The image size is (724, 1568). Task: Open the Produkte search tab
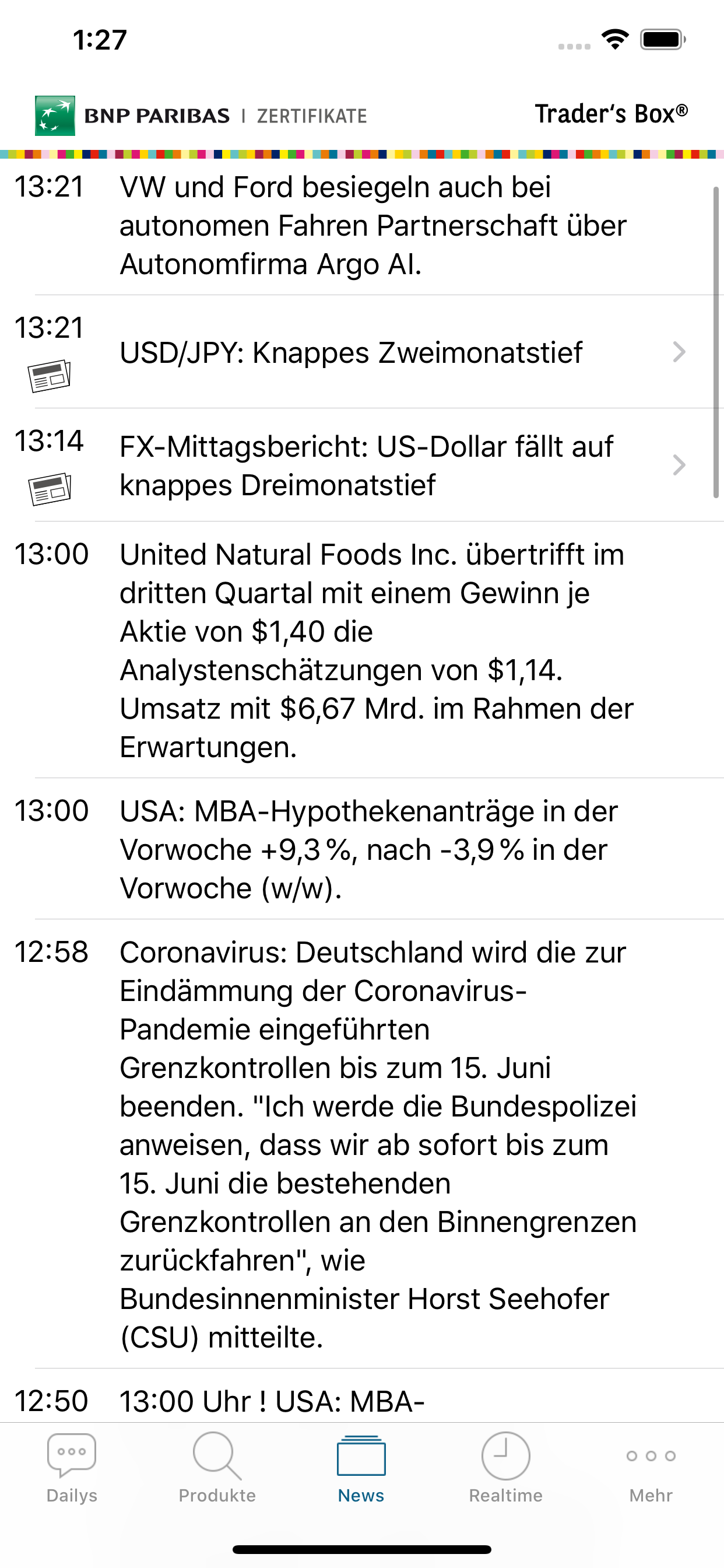217,1468
